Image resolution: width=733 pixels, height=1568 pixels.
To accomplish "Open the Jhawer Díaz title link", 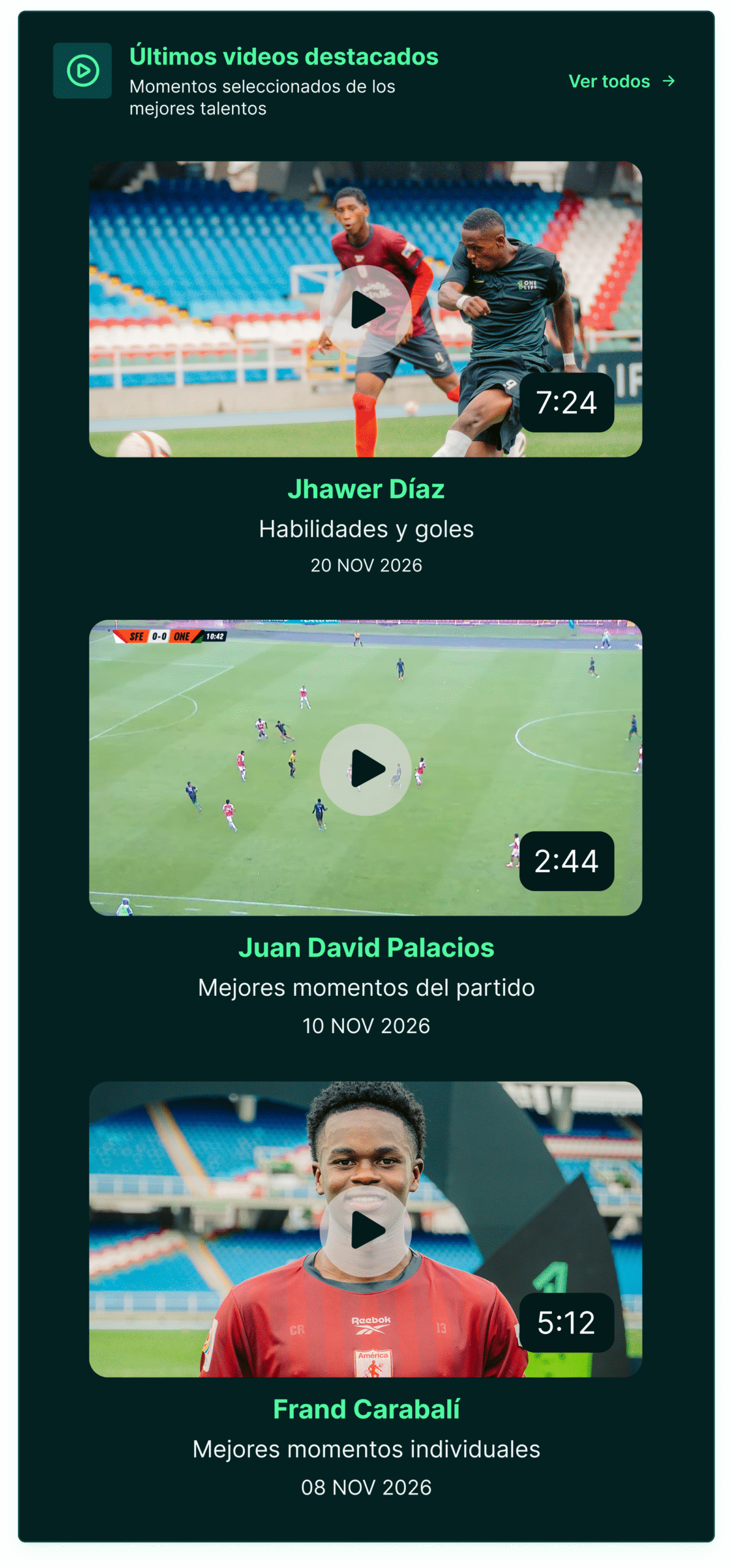I will tap(366, 489).
